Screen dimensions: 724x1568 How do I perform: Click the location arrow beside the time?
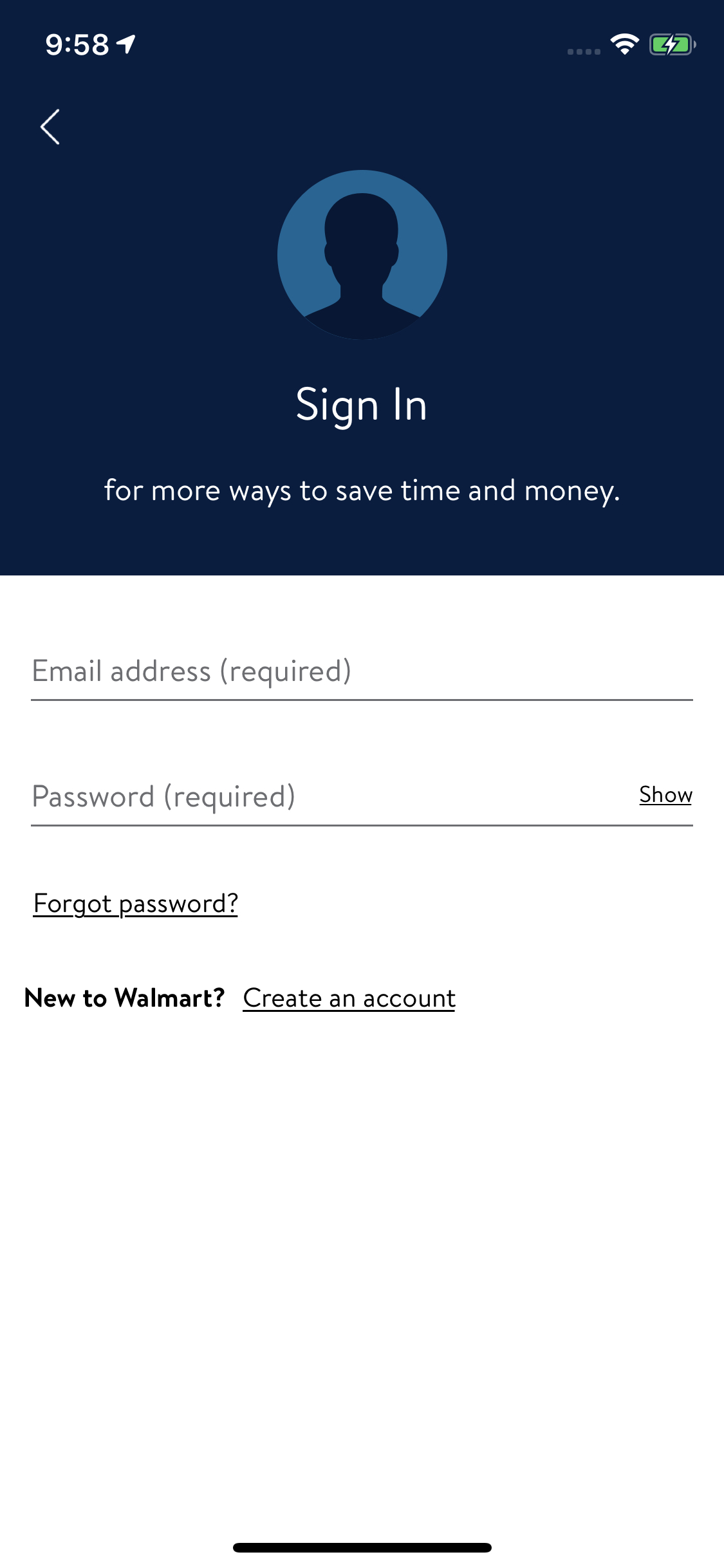(x=126, y=42)
